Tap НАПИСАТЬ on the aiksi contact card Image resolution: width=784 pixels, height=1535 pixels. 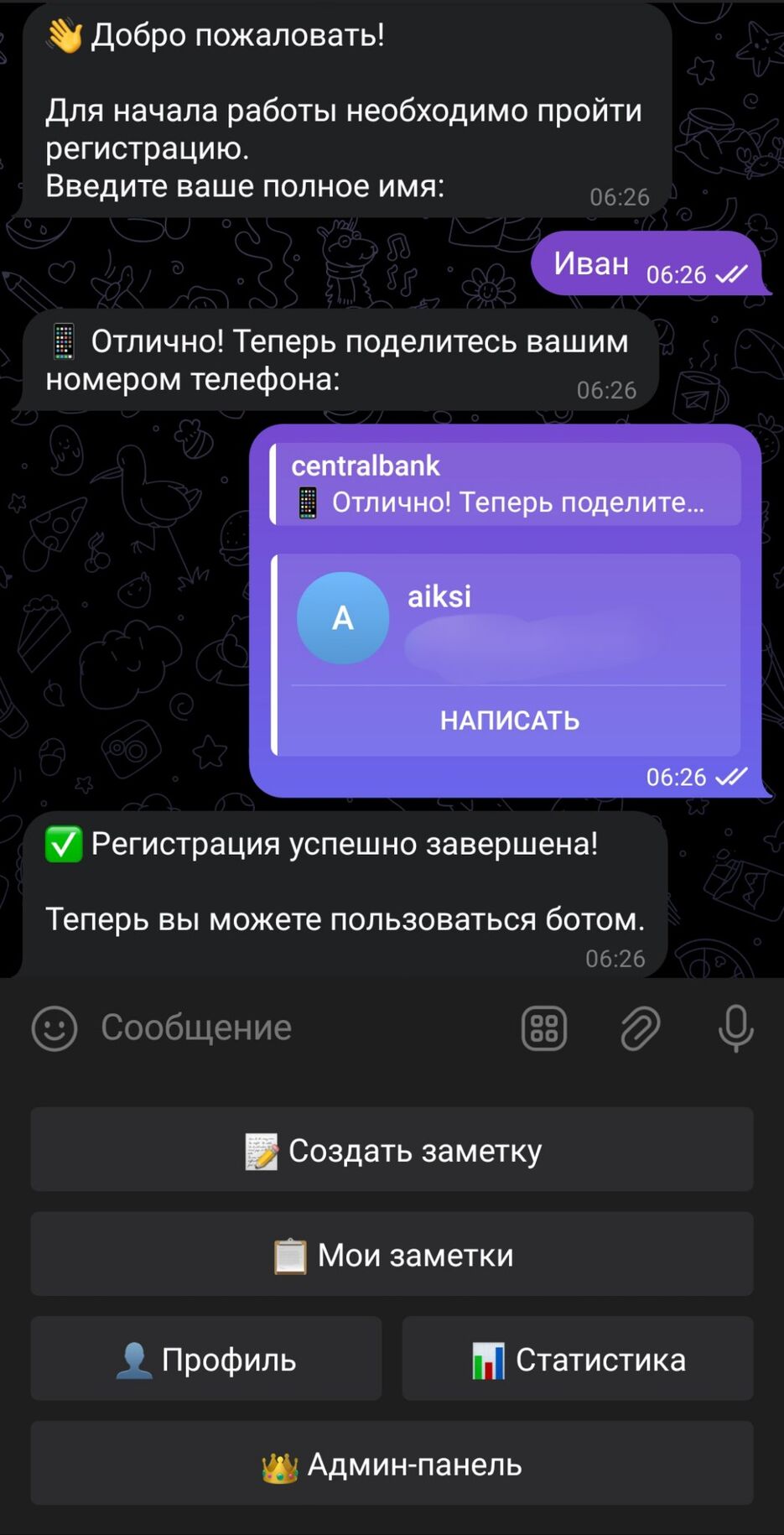pyautogui.click(x=509, y=721)
